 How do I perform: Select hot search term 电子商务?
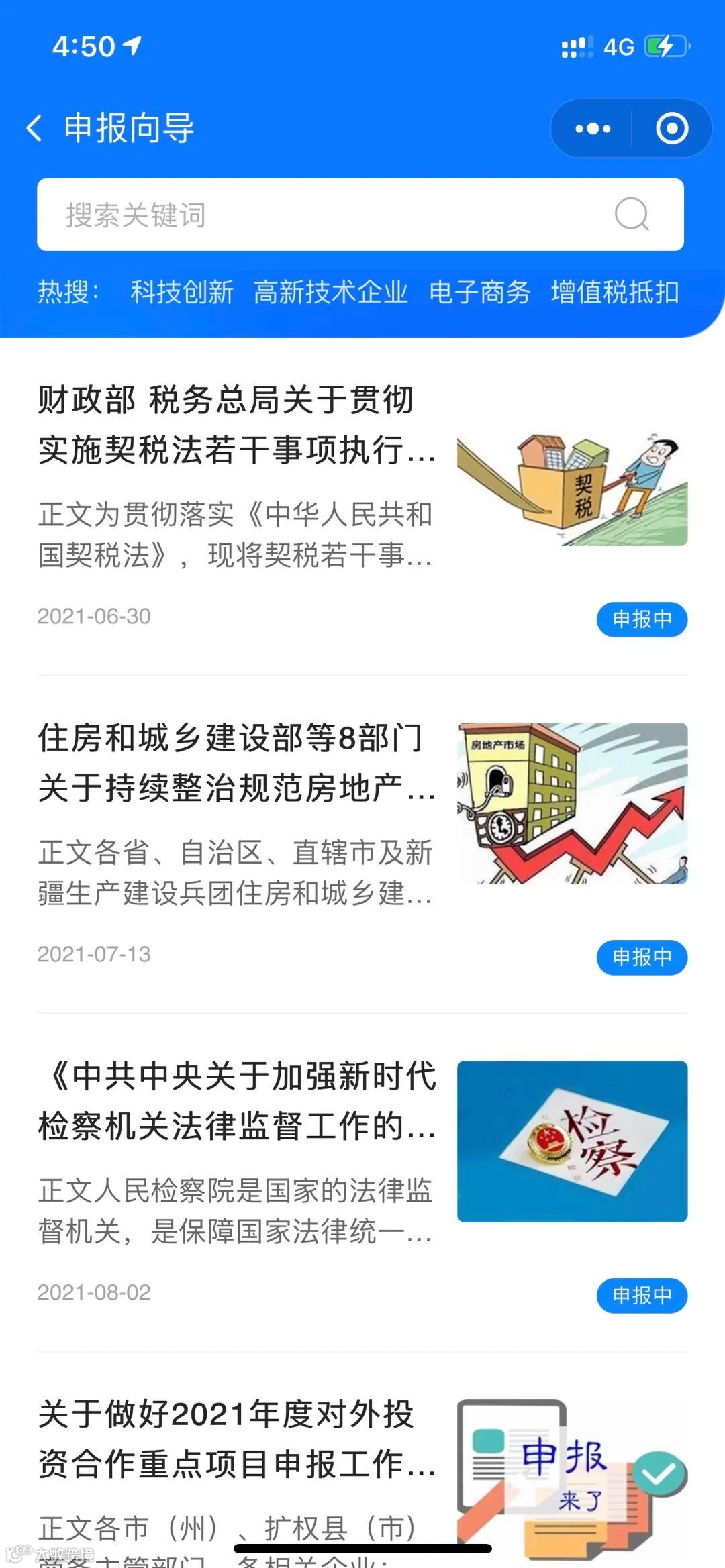(x=479, y=293)
